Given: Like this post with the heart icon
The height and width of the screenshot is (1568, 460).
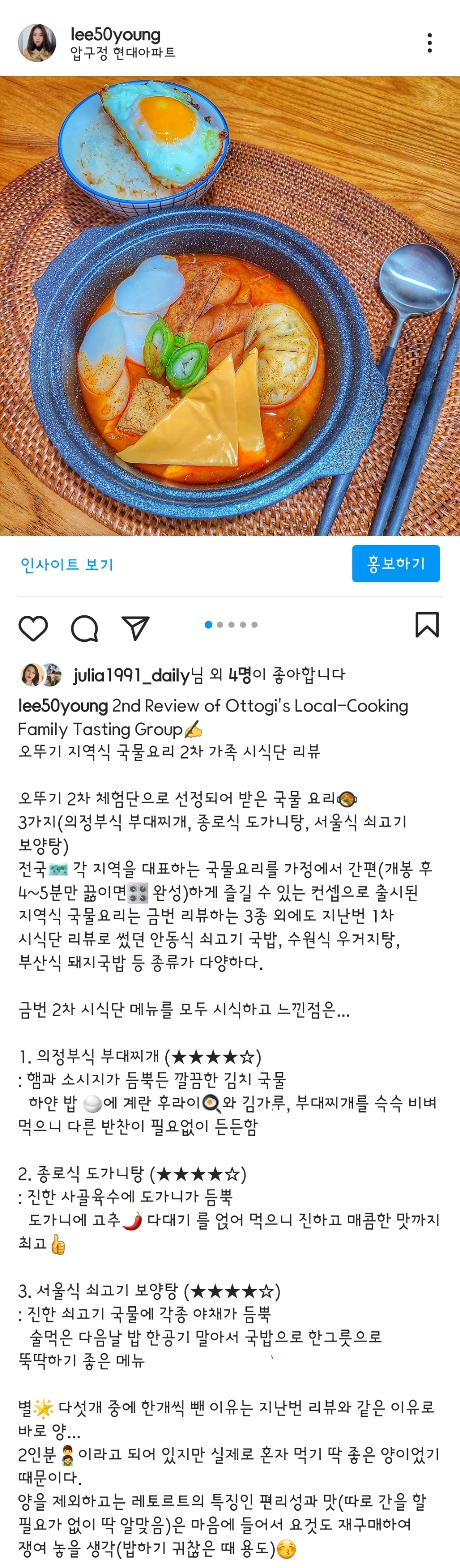Looking at the screenshot, I should coord(34,628).
